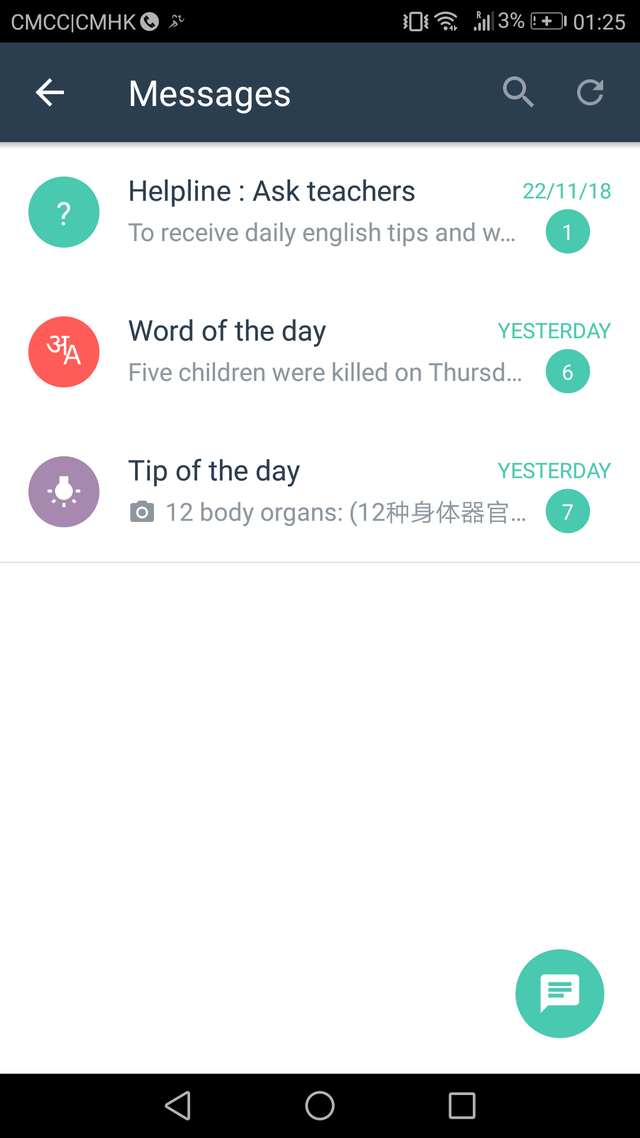Go back from the Messages screen
The image size is (640, 1138).
pos(50,93)
